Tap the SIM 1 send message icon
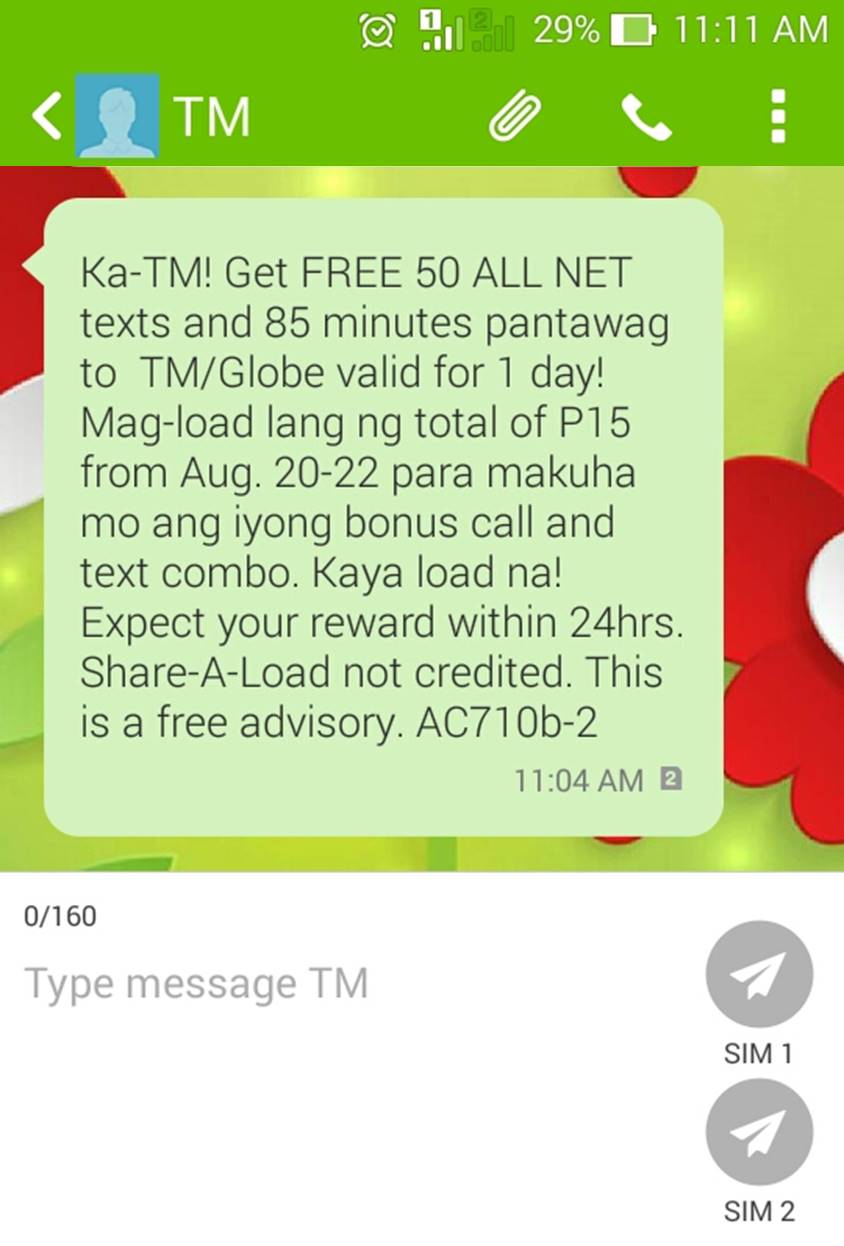 click(x=759, y=973)
